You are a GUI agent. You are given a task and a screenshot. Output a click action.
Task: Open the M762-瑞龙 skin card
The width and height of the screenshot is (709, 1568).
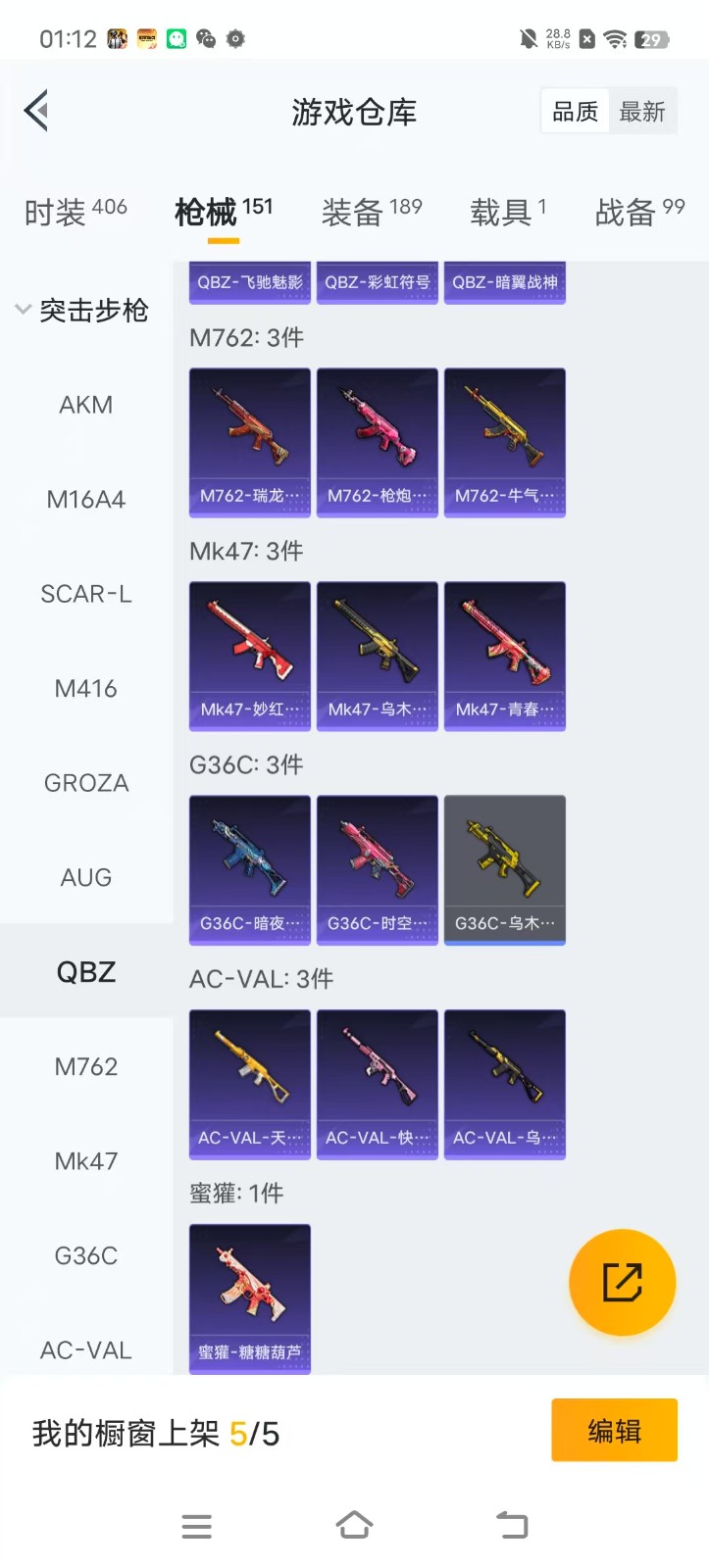point(250,442)
